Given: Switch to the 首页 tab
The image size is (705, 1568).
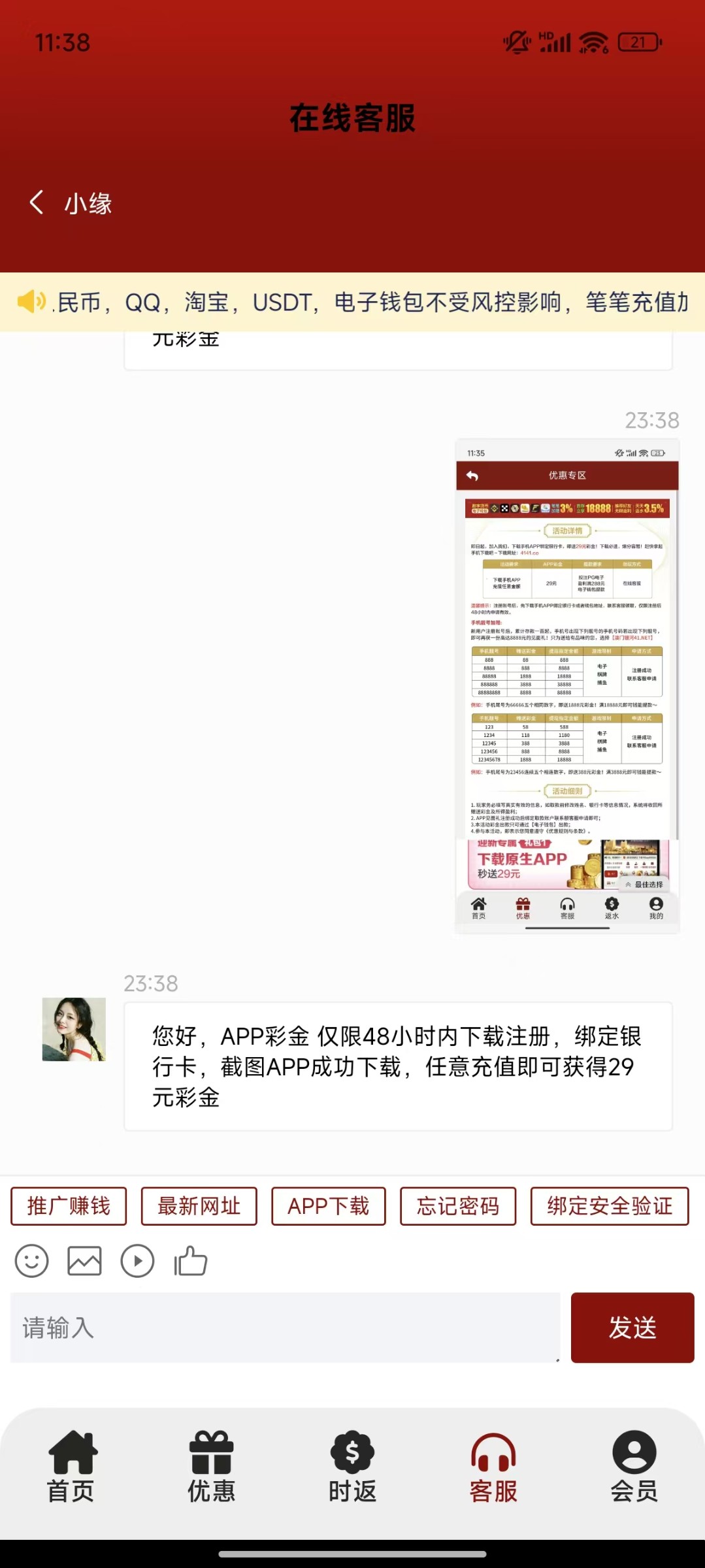Looking at the screenshot, I should point(71,1467).
